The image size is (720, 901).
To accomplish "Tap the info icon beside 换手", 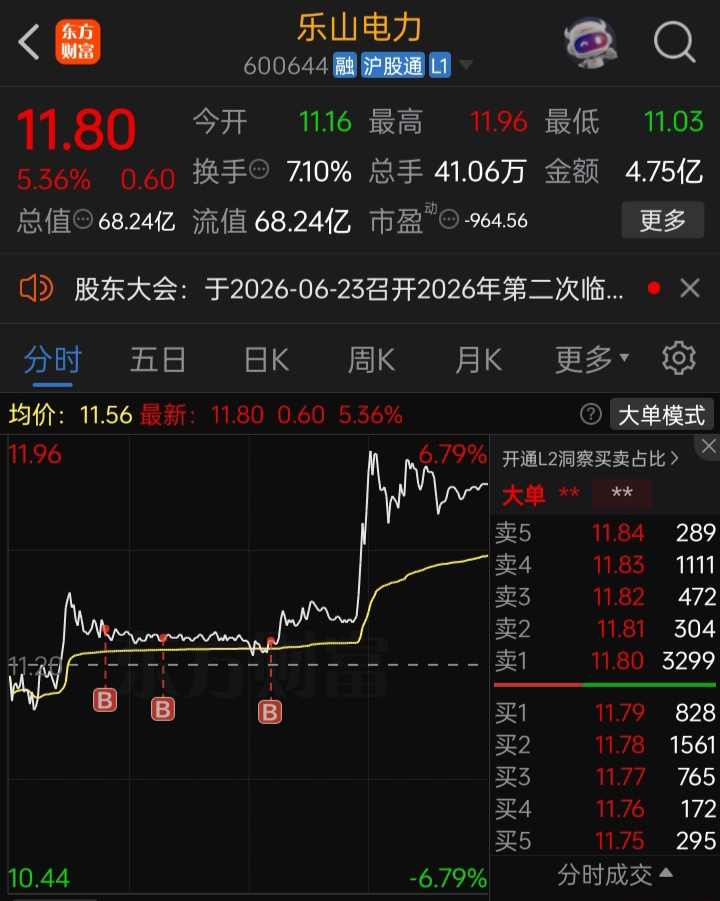I will (259, 170).
